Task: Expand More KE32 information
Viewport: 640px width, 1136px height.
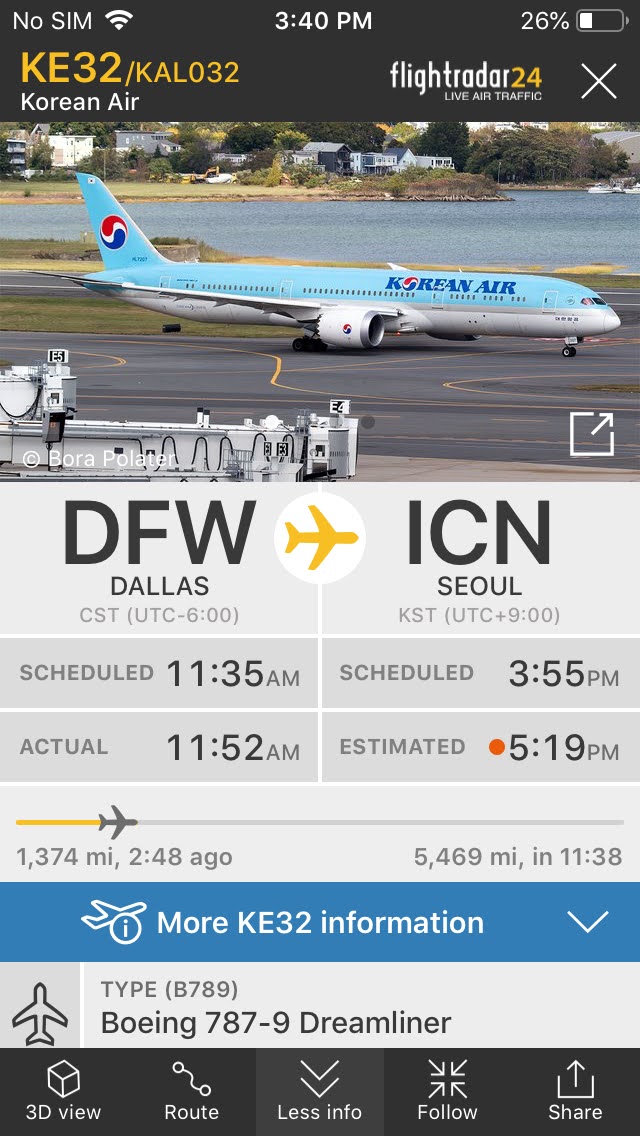Action: 320,922
